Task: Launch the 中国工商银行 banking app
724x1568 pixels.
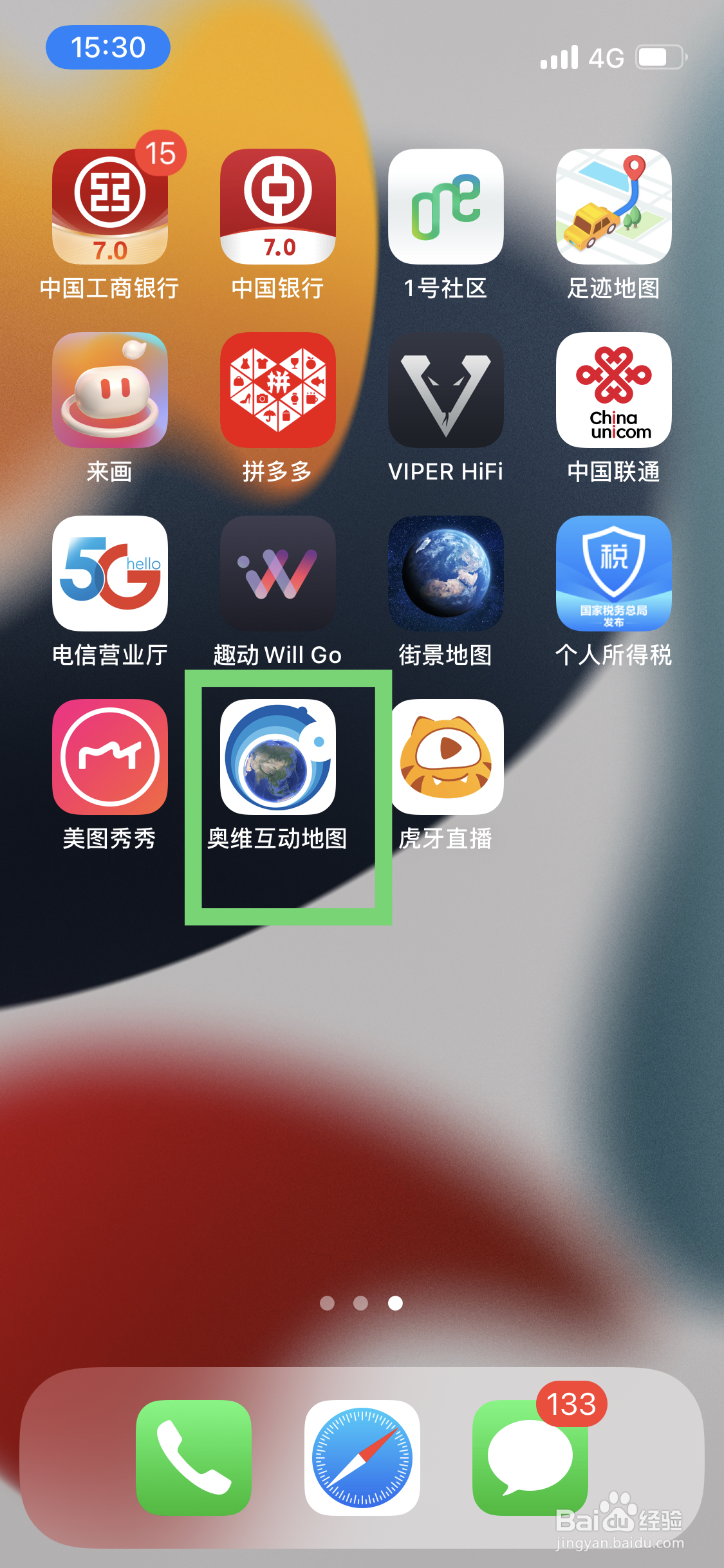Action: coord(109,206)
